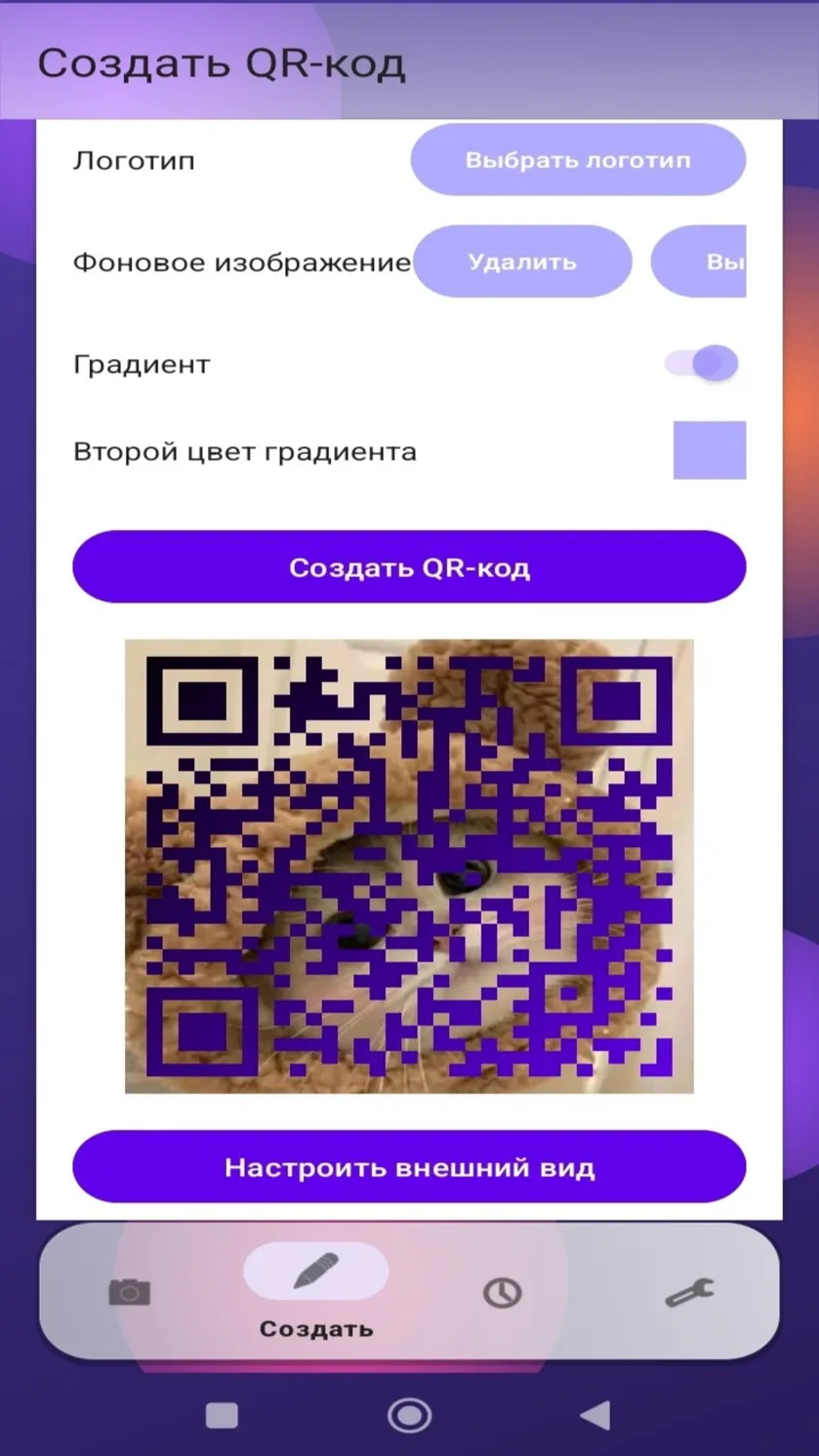This screenshot has height=1456, width=819.
Task: Go back with system back button
Action: 594,1415
